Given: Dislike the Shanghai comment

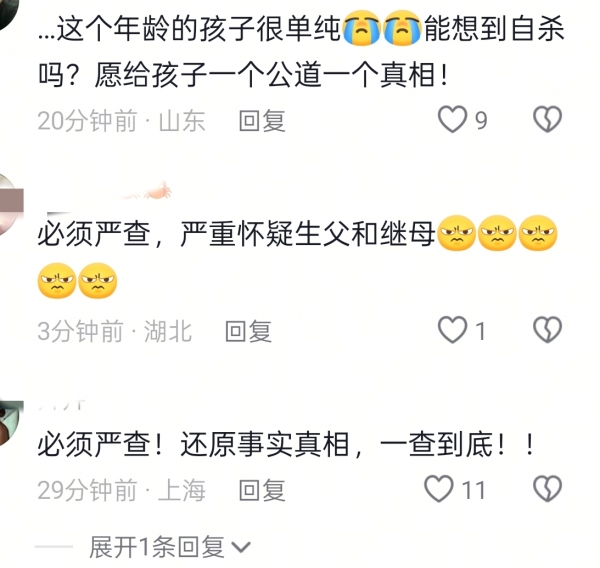Looking at the screenshot, I should [x=546, y=489].
